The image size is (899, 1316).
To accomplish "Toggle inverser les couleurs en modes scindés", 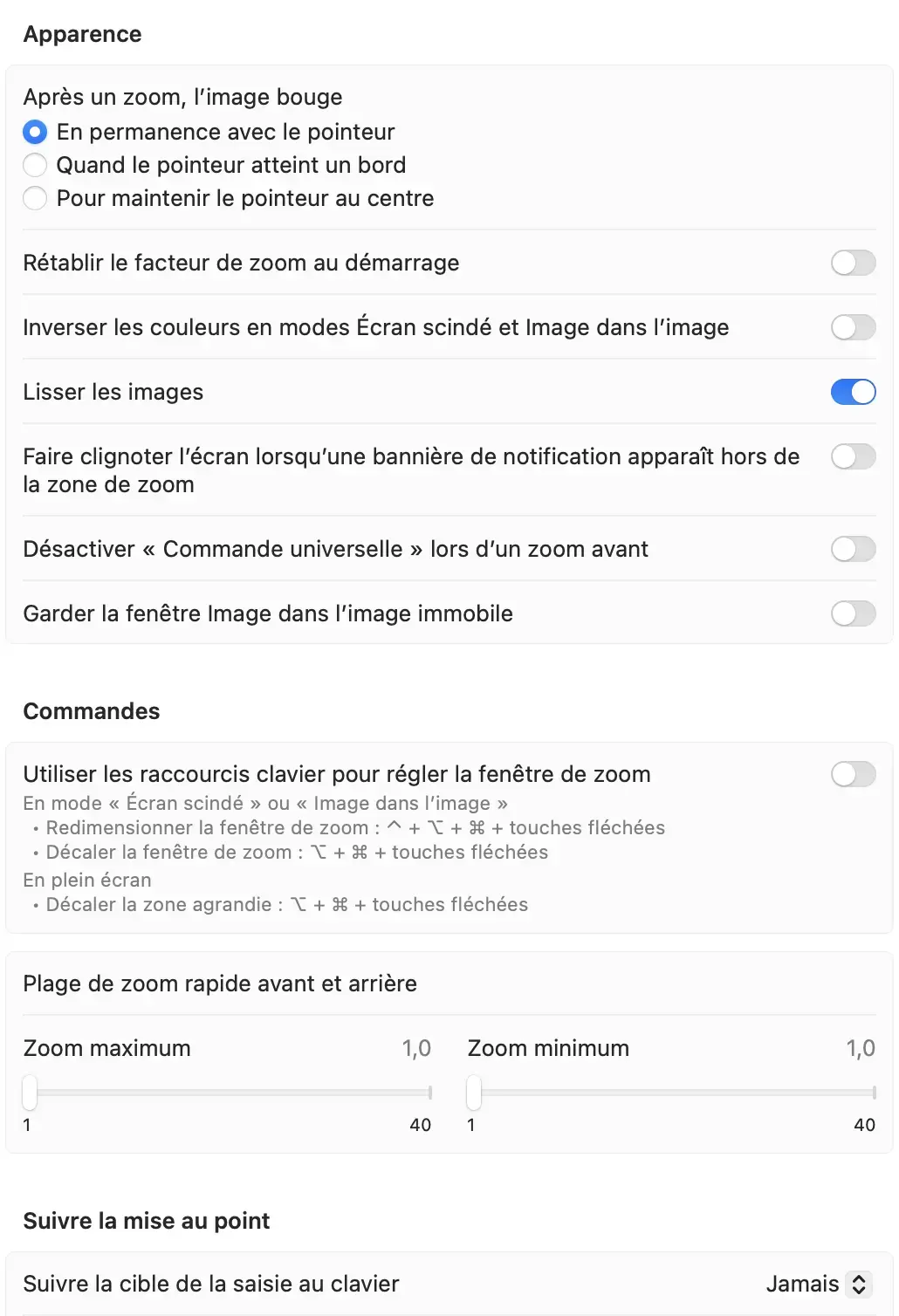I will point(853,327).
